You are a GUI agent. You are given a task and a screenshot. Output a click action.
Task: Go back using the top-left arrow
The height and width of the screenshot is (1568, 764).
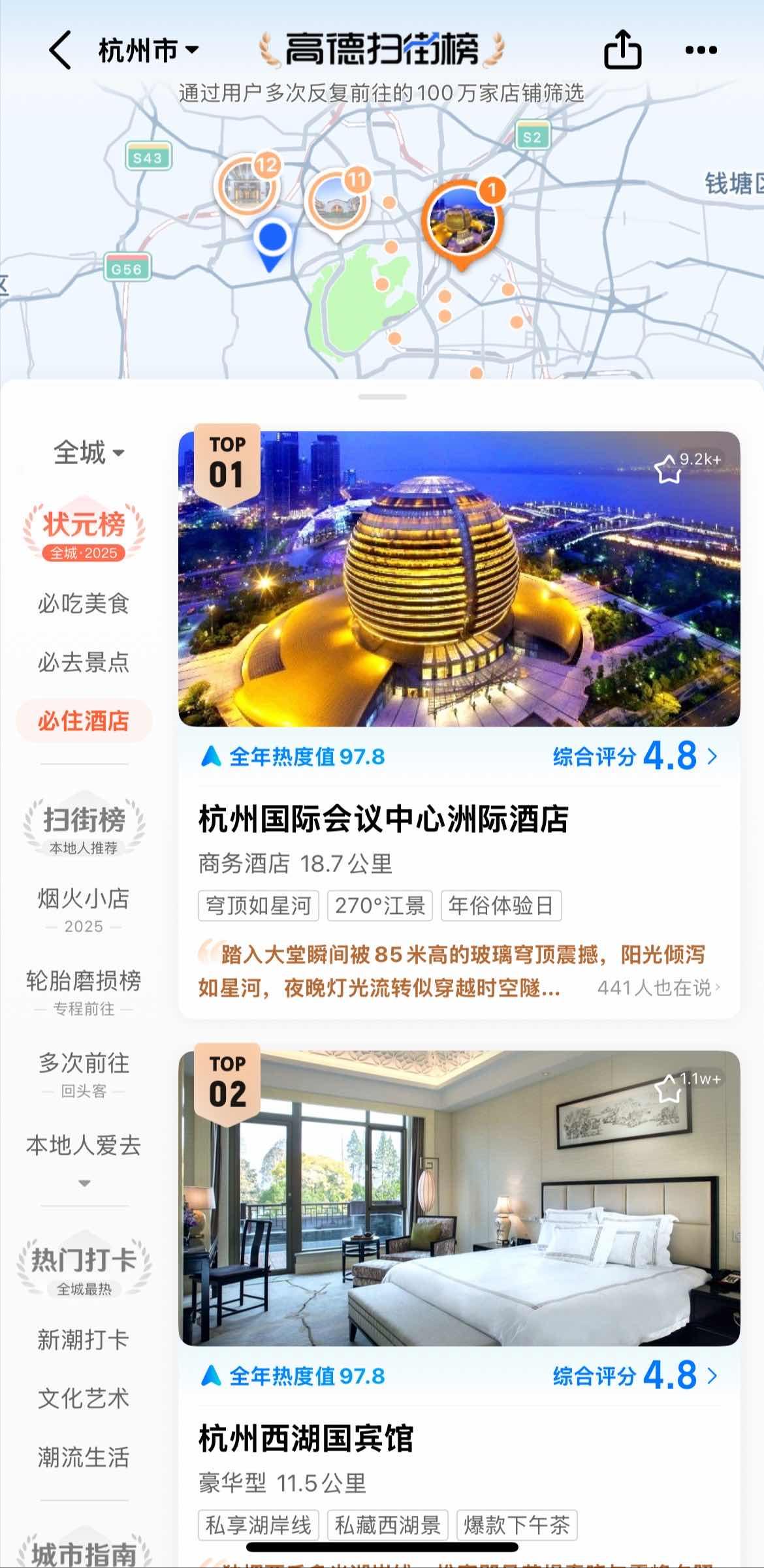pyautogui.click(x=60, y=50)
